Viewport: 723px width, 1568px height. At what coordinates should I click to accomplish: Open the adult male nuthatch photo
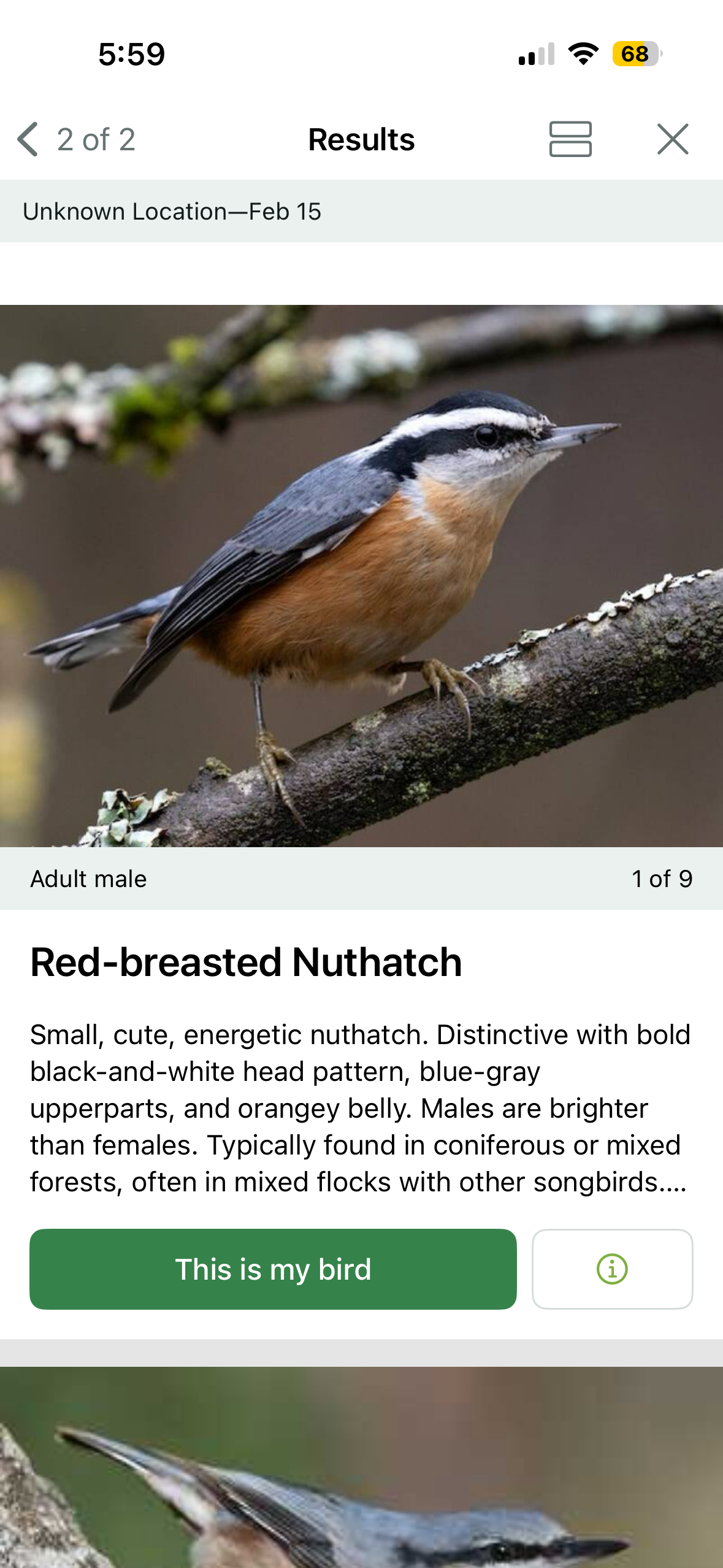(x=361, y=575)
